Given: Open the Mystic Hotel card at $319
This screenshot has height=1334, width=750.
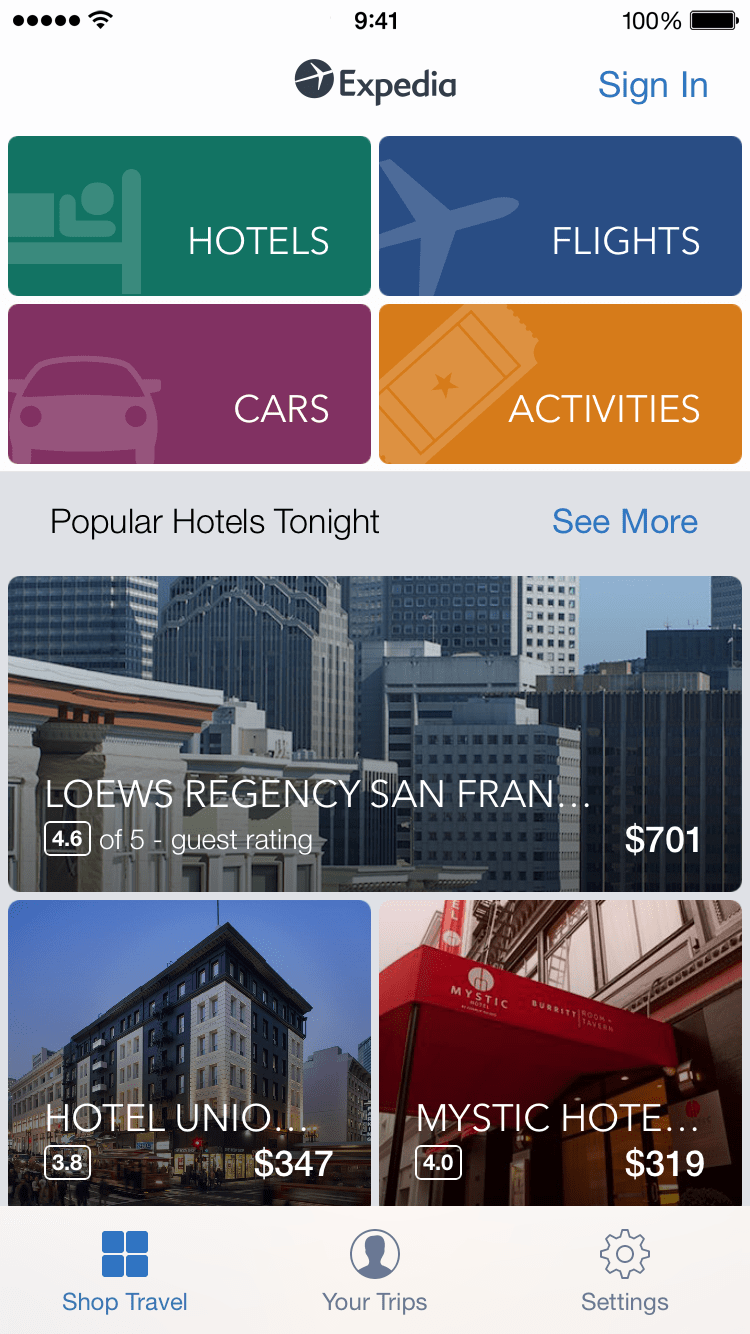Looking at the screenshot, I should click(560, 1050).
